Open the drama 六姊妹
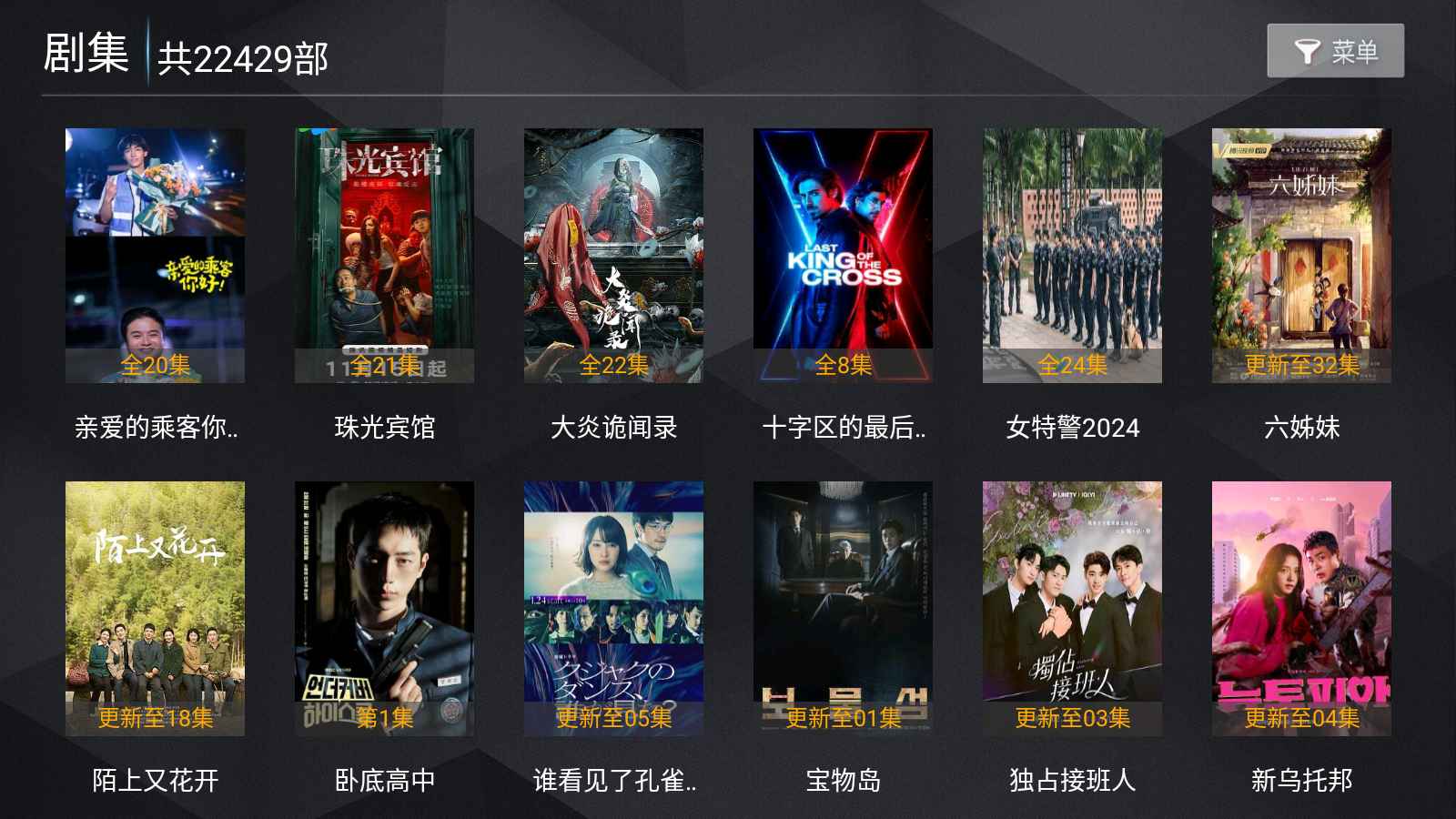This screenshot has height=819, width=1456. [1301, 255]
